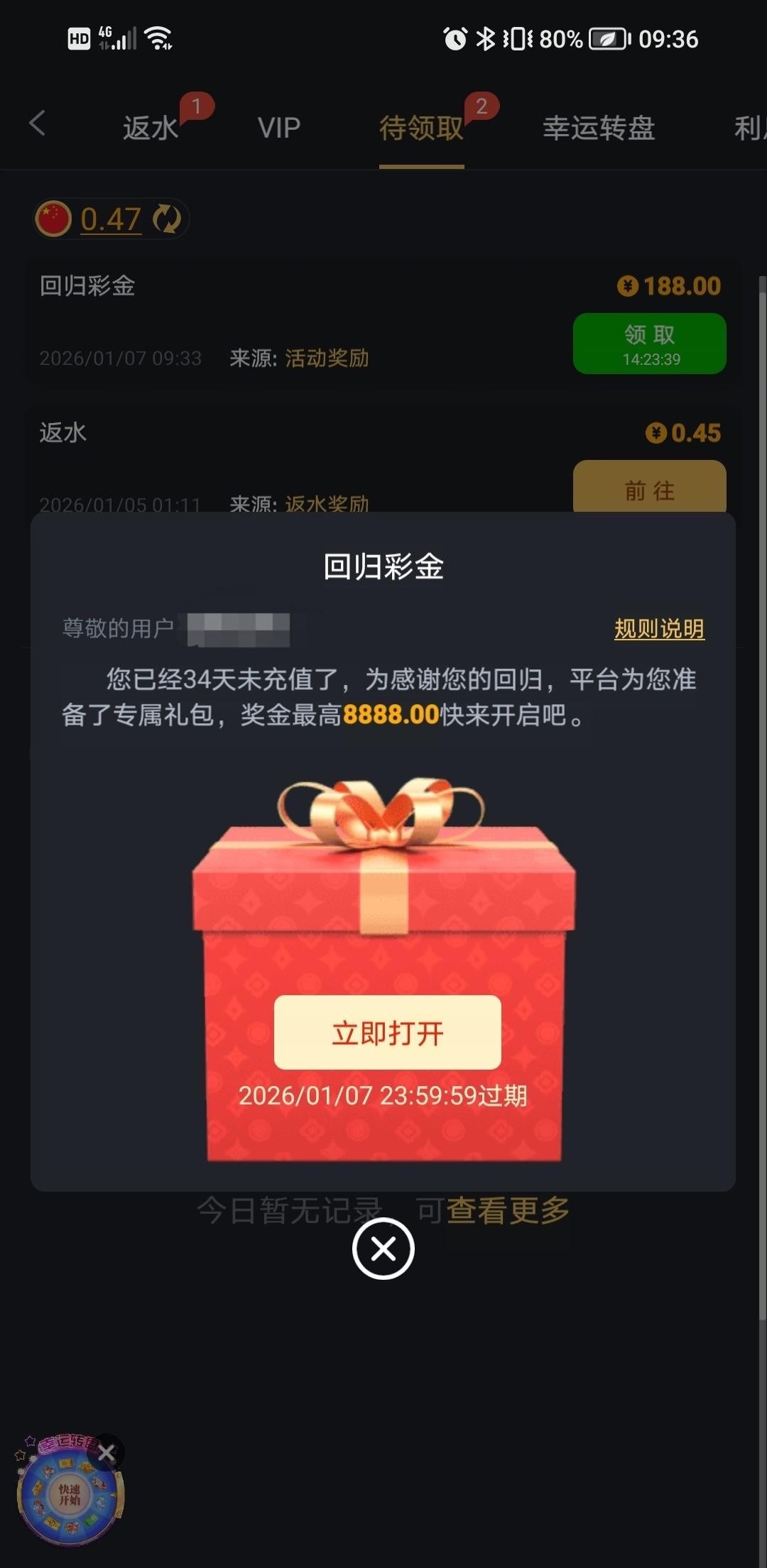Tap 立即打开 to open the gift box
The height and width of the screenshot is (1568, 767).
388,1033
